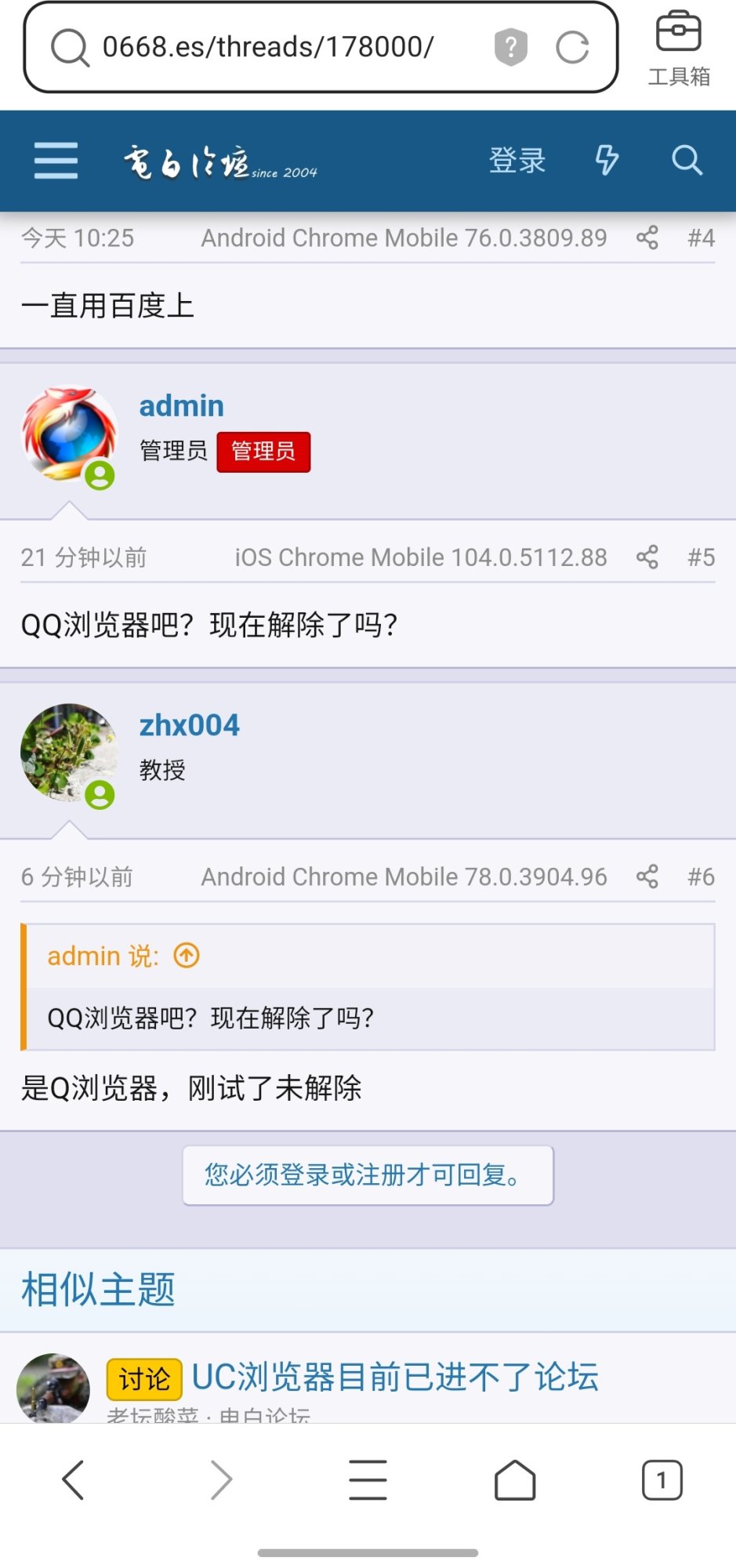View zhx004's user profile
This screenshot has width=736, height=1568.
point(189,725)
